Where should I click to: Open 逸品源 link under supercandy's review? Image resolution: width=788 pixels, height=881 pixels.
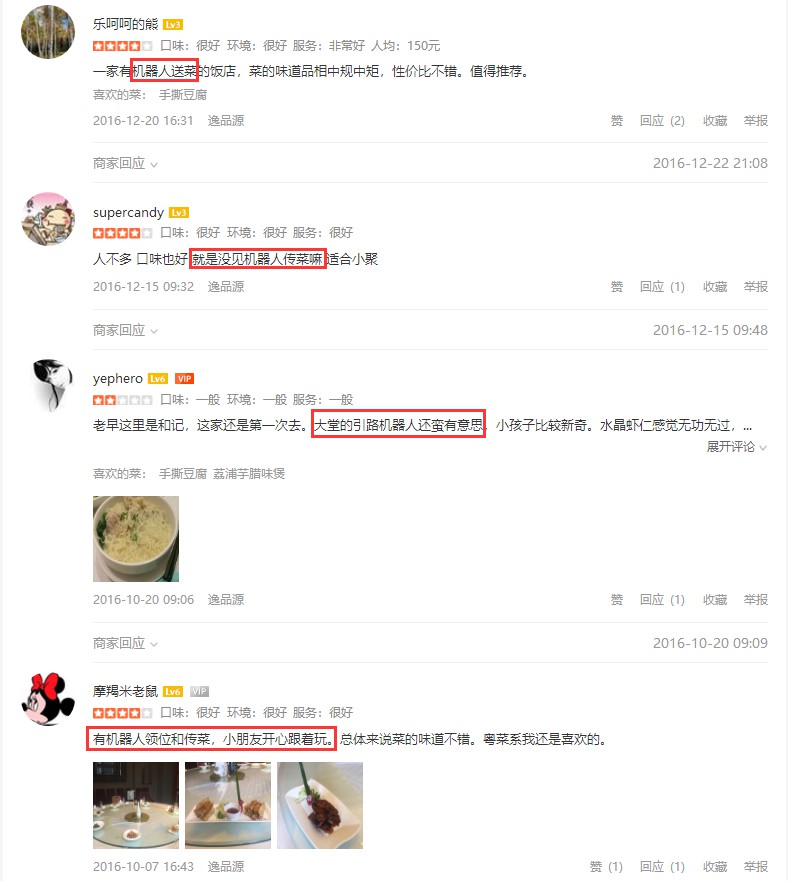pos(225,287)
